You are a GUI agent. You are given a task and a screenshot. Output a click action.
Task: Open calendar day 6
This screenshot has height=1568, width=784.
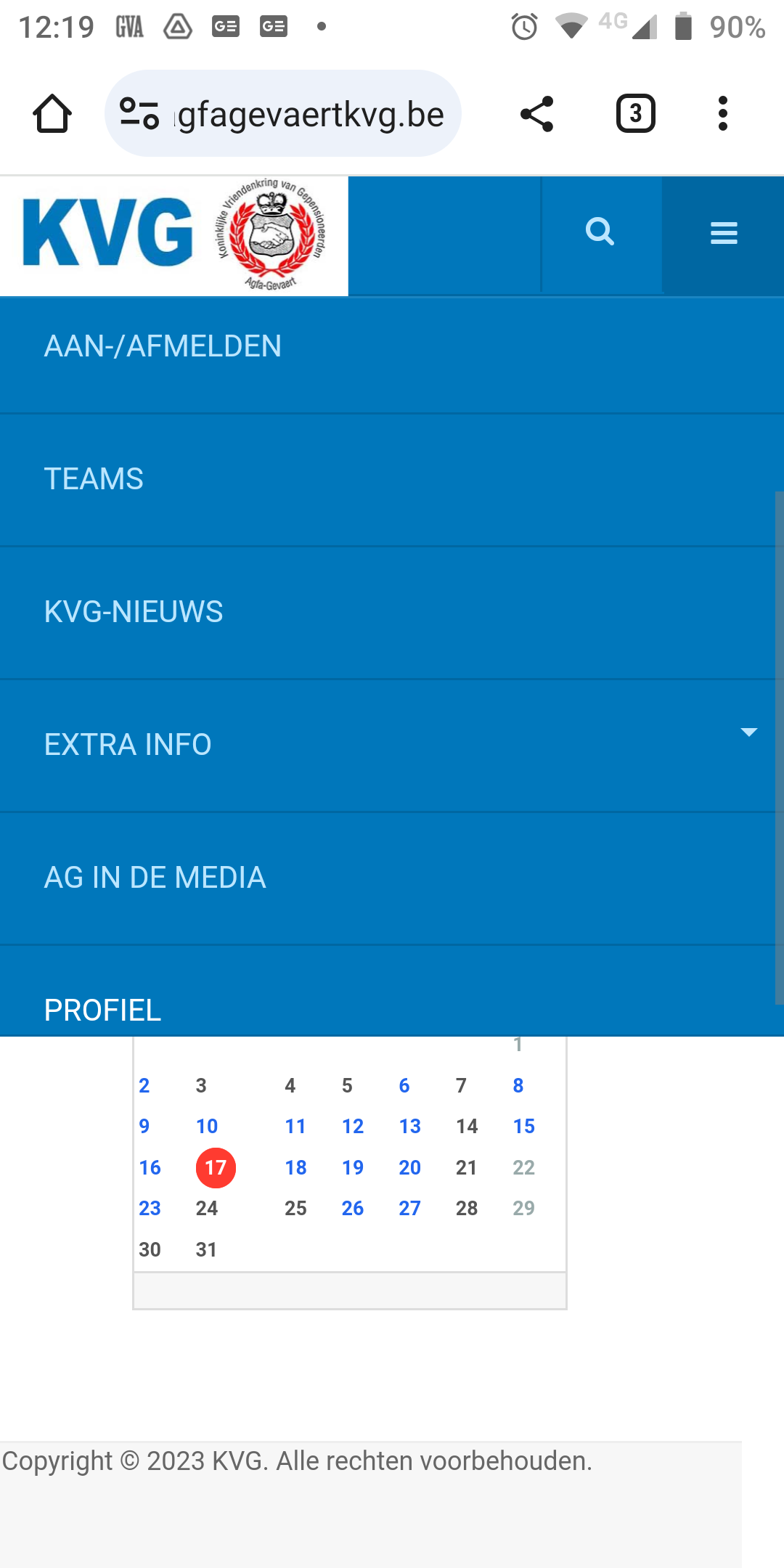[x=404, y=1086]
